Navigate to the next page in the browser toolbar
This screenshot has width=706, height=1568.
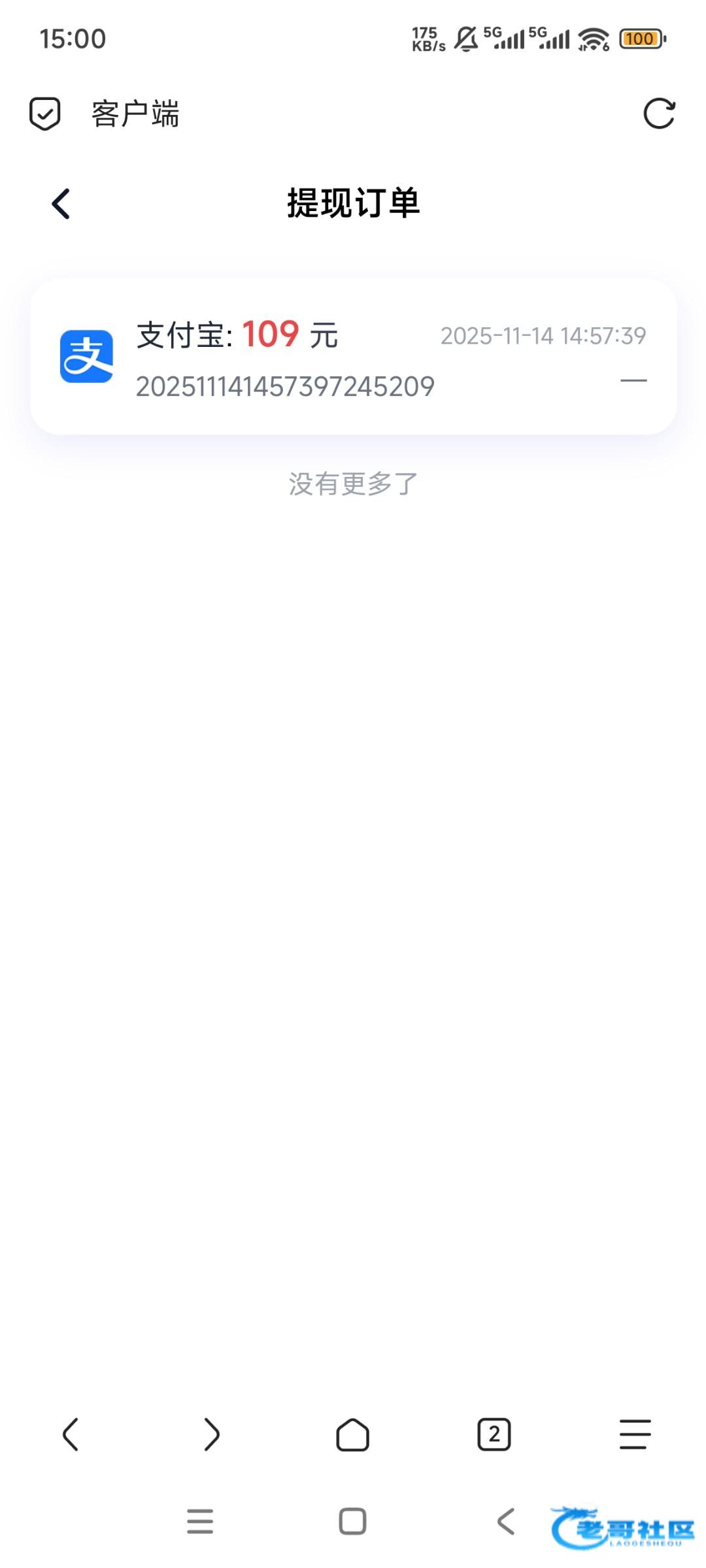[212, 1435]
